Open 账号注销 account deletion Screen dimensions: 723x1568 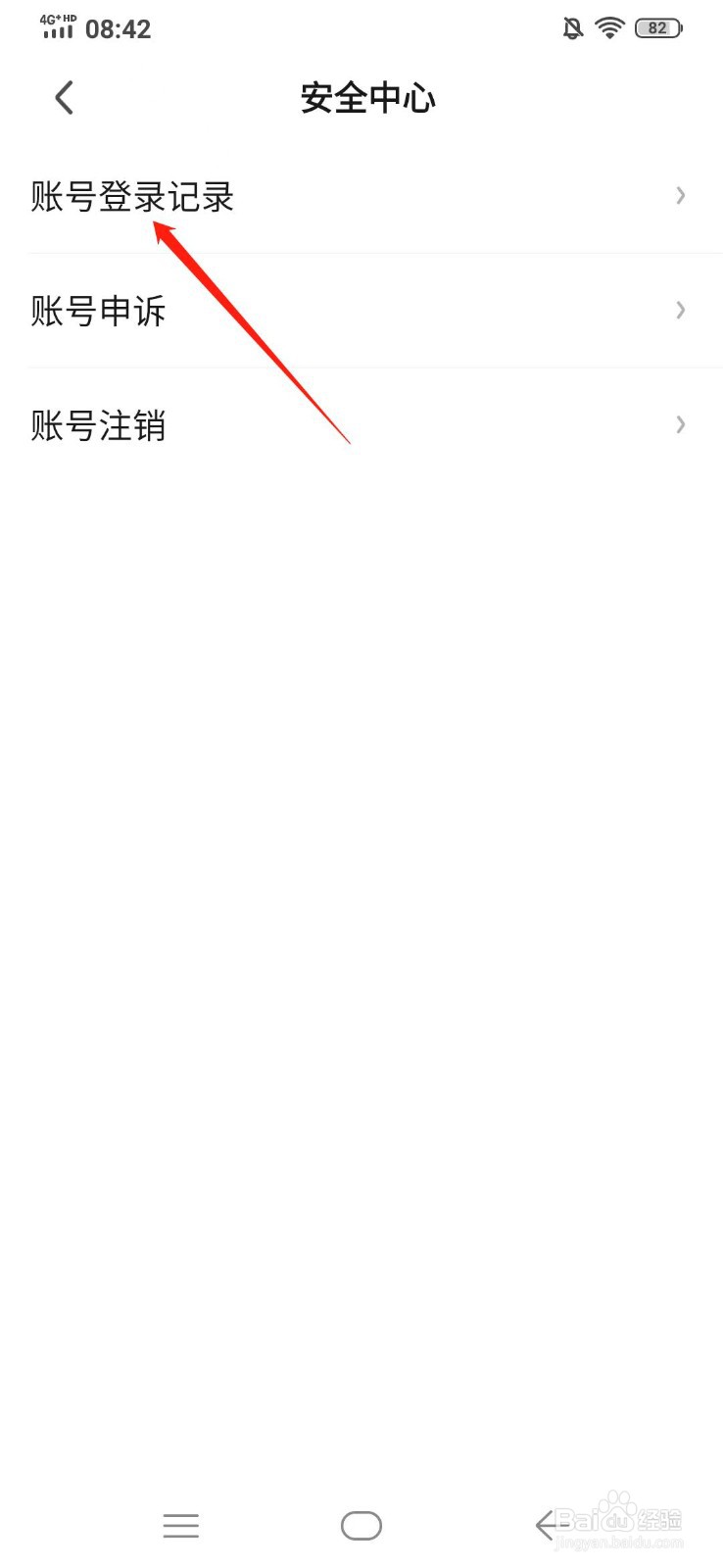(x=98, y=425)
